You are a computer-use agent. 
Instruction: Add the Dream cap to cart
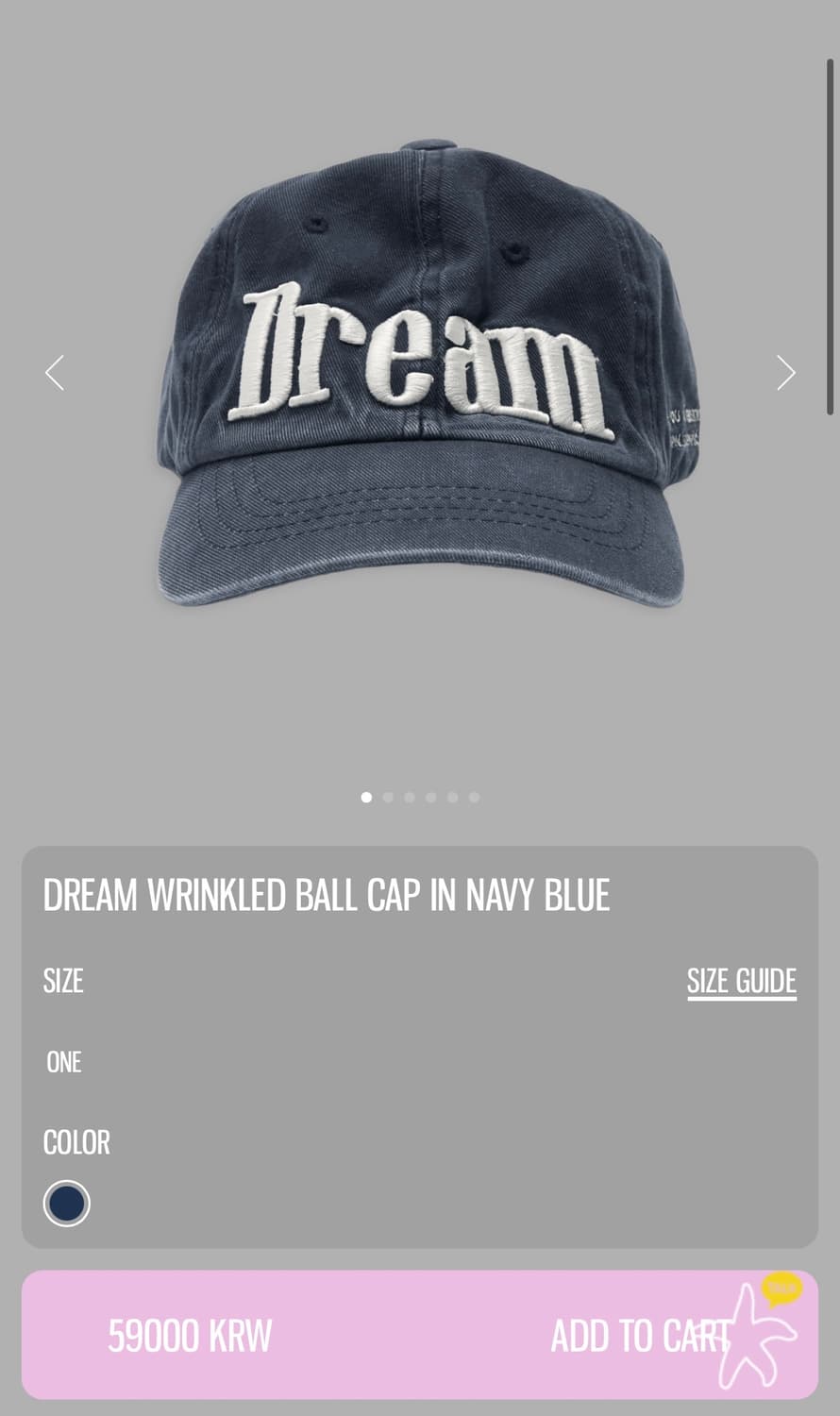click(x=640, y=1334)
